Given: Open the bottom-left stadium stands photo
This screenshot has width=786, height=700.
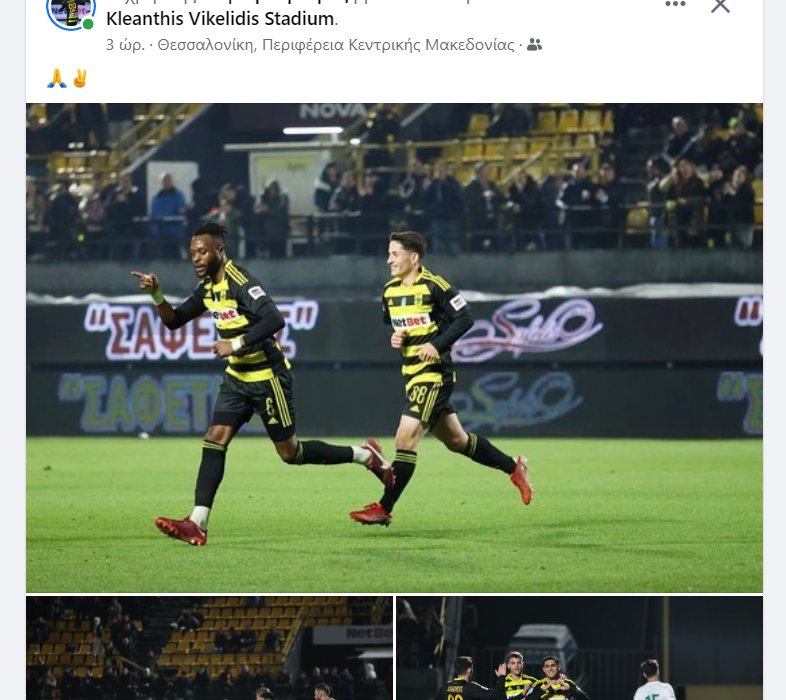Looking at the screenshot, I should [x=209, y=648].
